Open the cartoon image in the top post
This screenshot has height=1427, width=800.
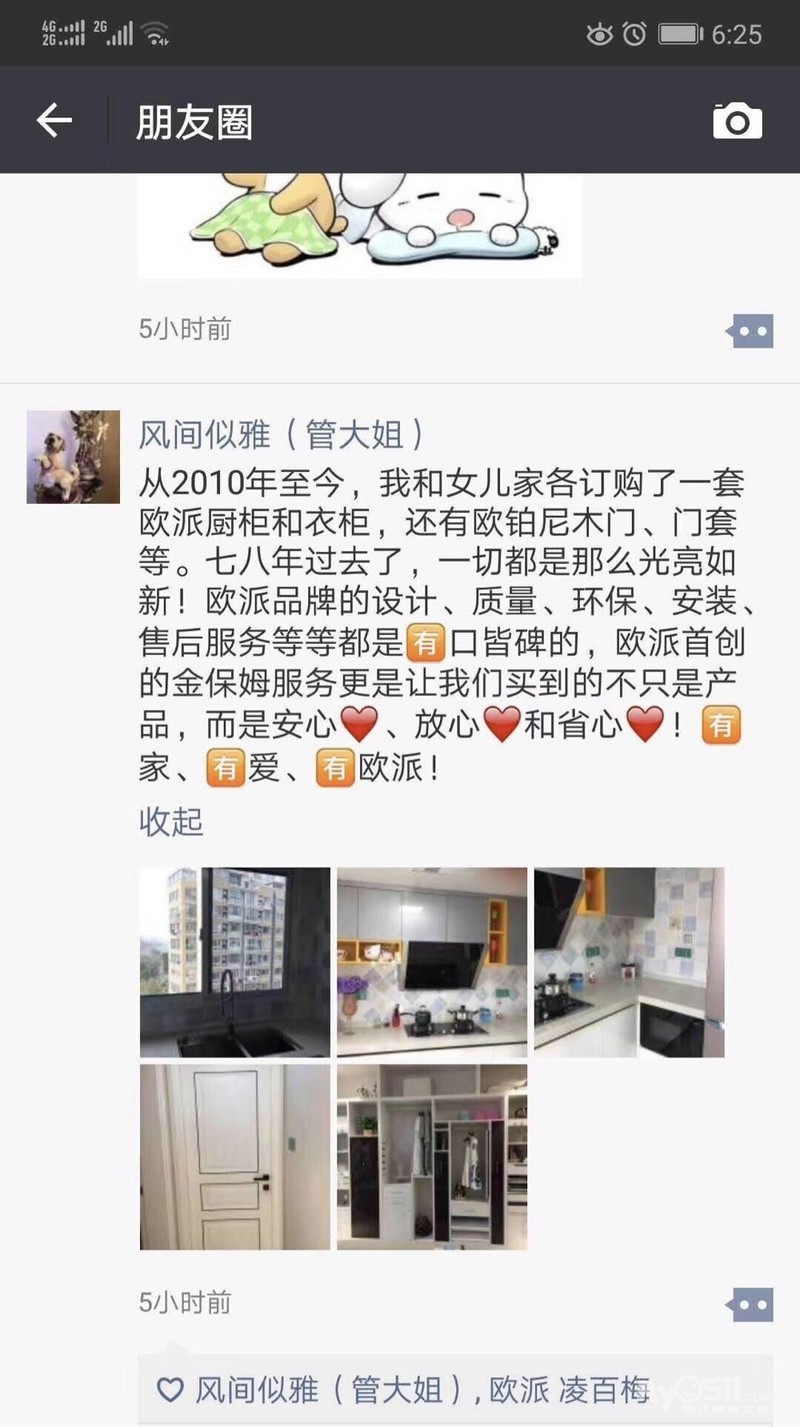(x=360, y=226)
